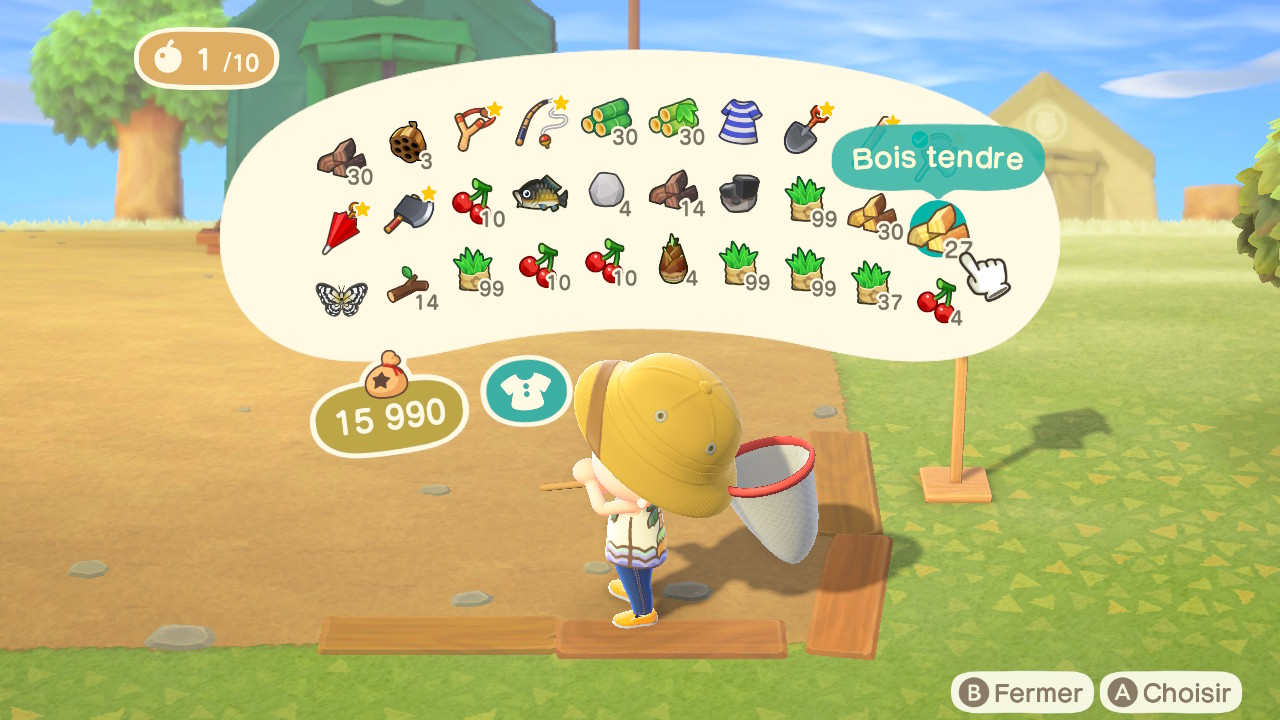Select the shovel tool
The height and width of the screenshot is (720, 1280).
coord(805,128)
